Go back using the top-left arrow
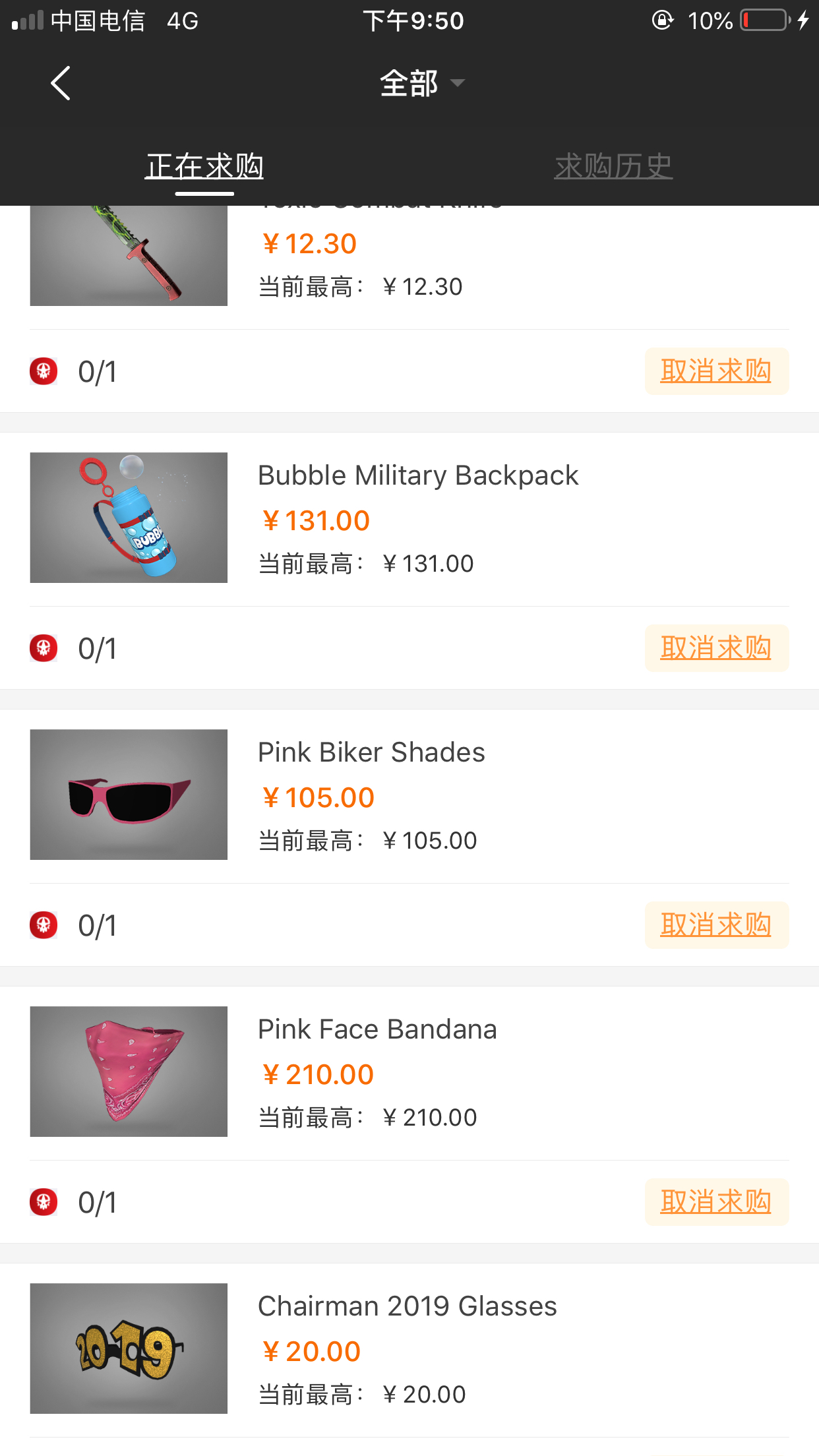The image size is (819, 1456). 60,84
